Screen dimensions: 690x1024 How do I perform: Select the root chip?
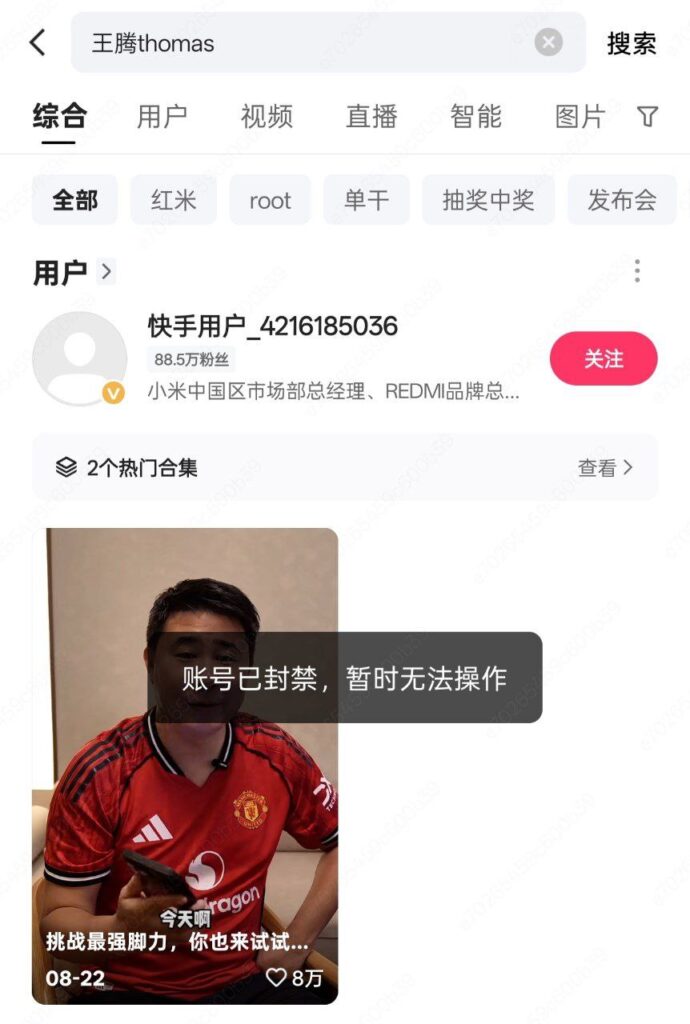(270, 200)
